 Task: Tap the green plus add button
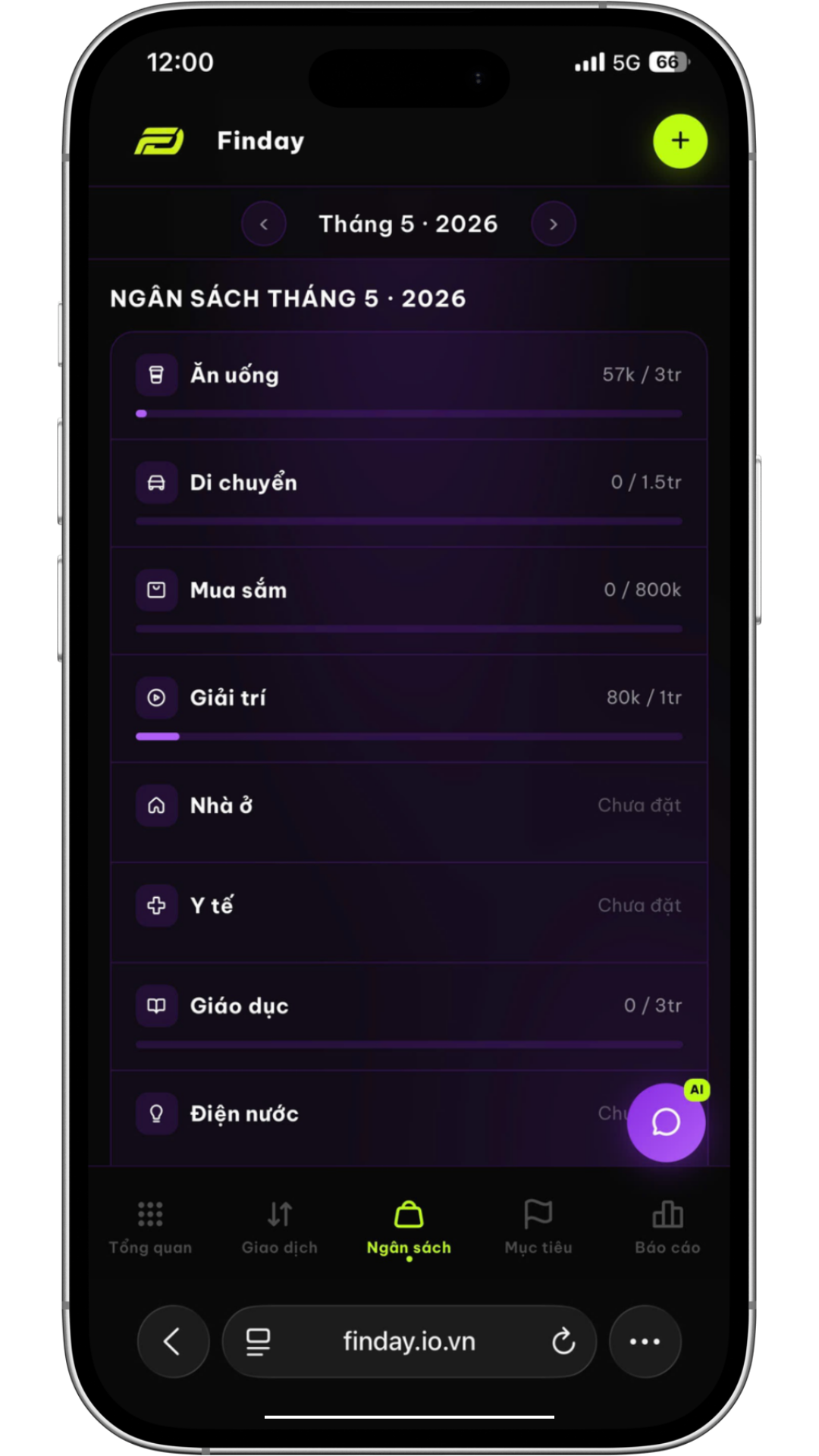(680, 141)
